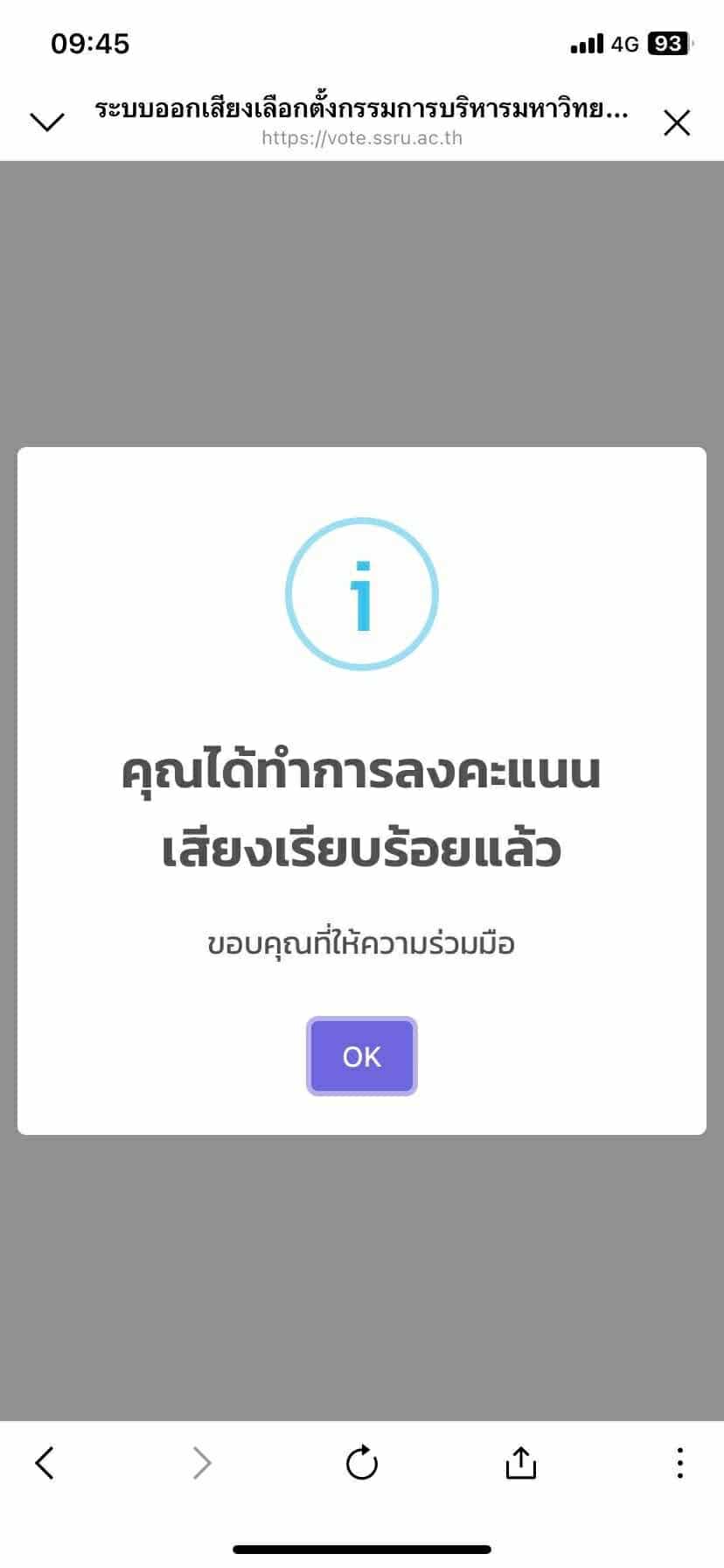Open the three-dot browser menu
The image size is (724, 1568).
point(679,1462)
